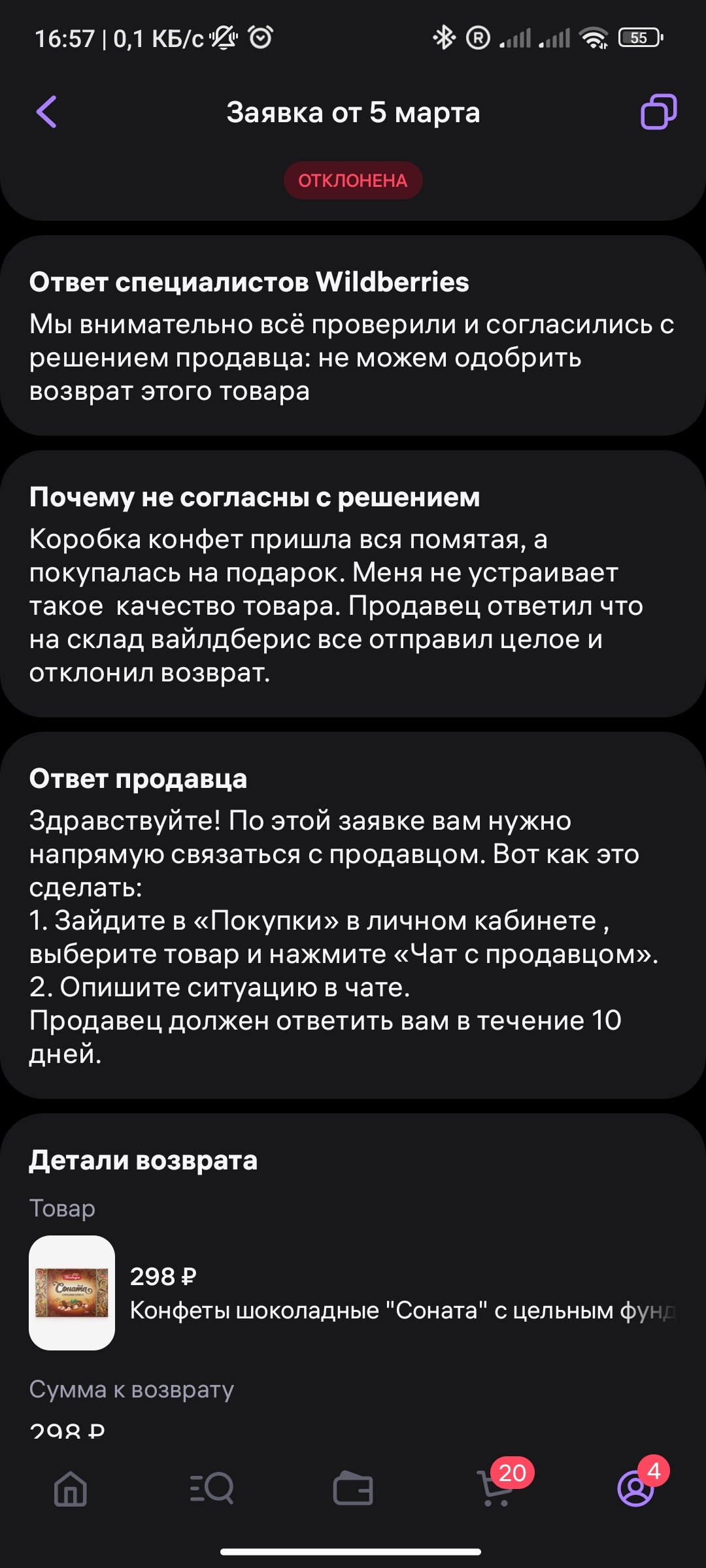Go back using the purple arrow
This screenshot has height=1568, width=706.
pyautogui.click(x=46, y=112)
